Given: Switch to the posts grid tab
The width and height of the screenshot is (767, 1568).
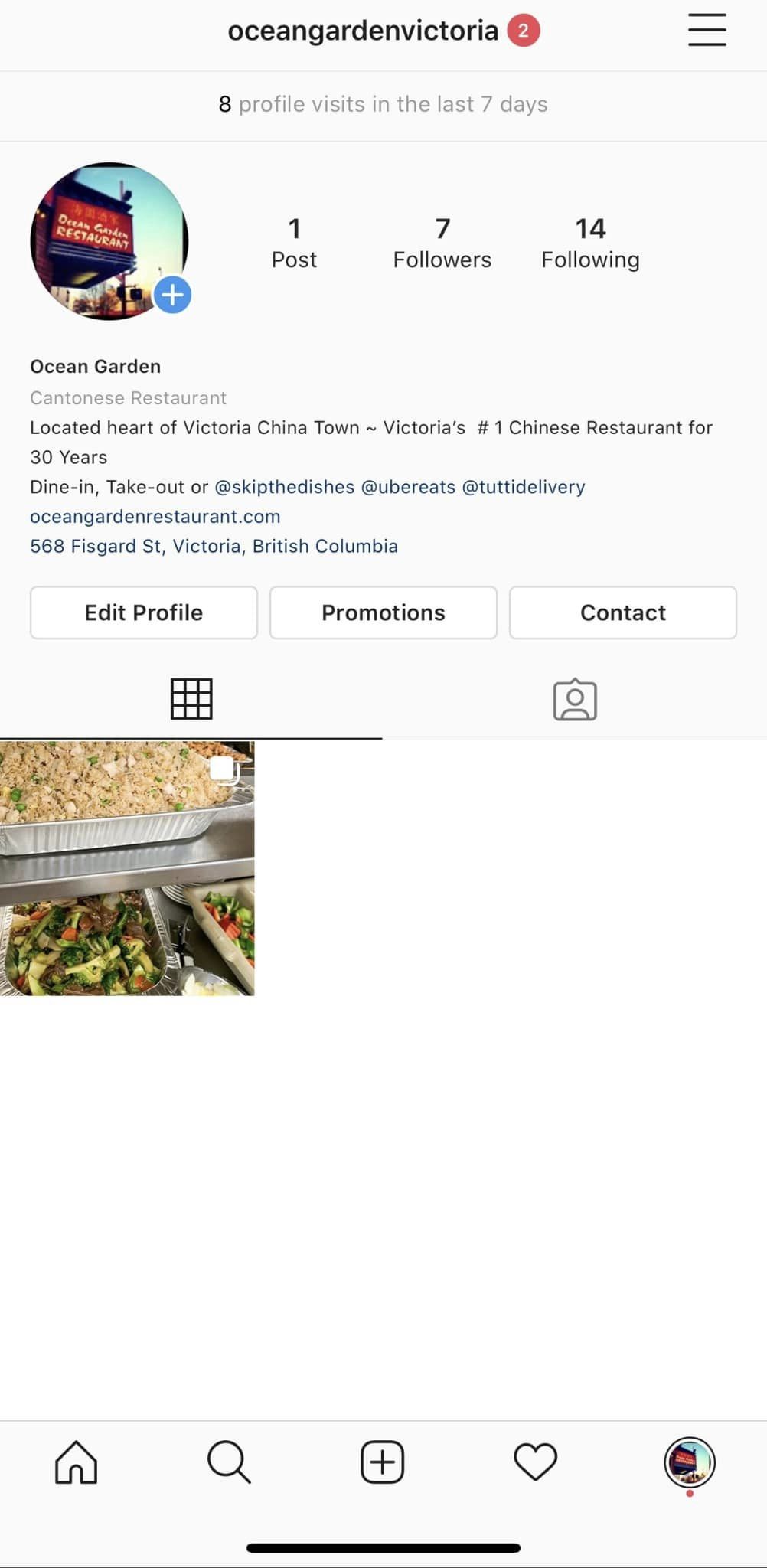Looking at the screenshot, I should pyautogui.click(x=191, y=699).
